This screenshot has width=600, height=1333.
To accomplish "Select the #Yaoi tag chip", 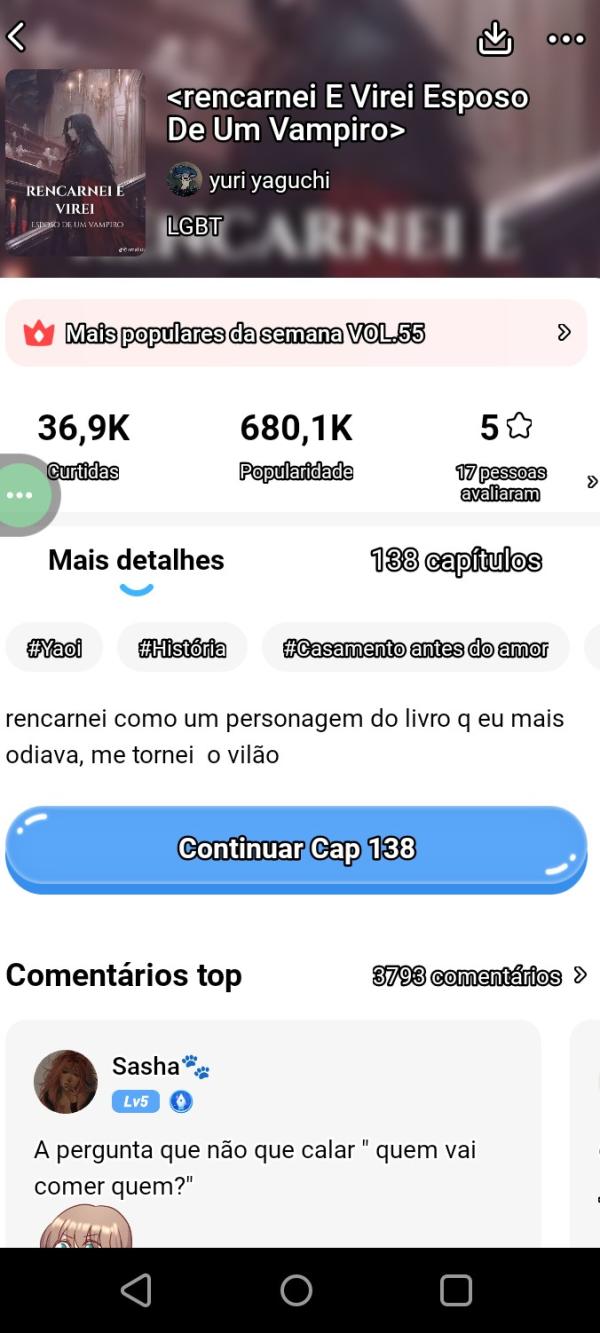I will point(55,649).
